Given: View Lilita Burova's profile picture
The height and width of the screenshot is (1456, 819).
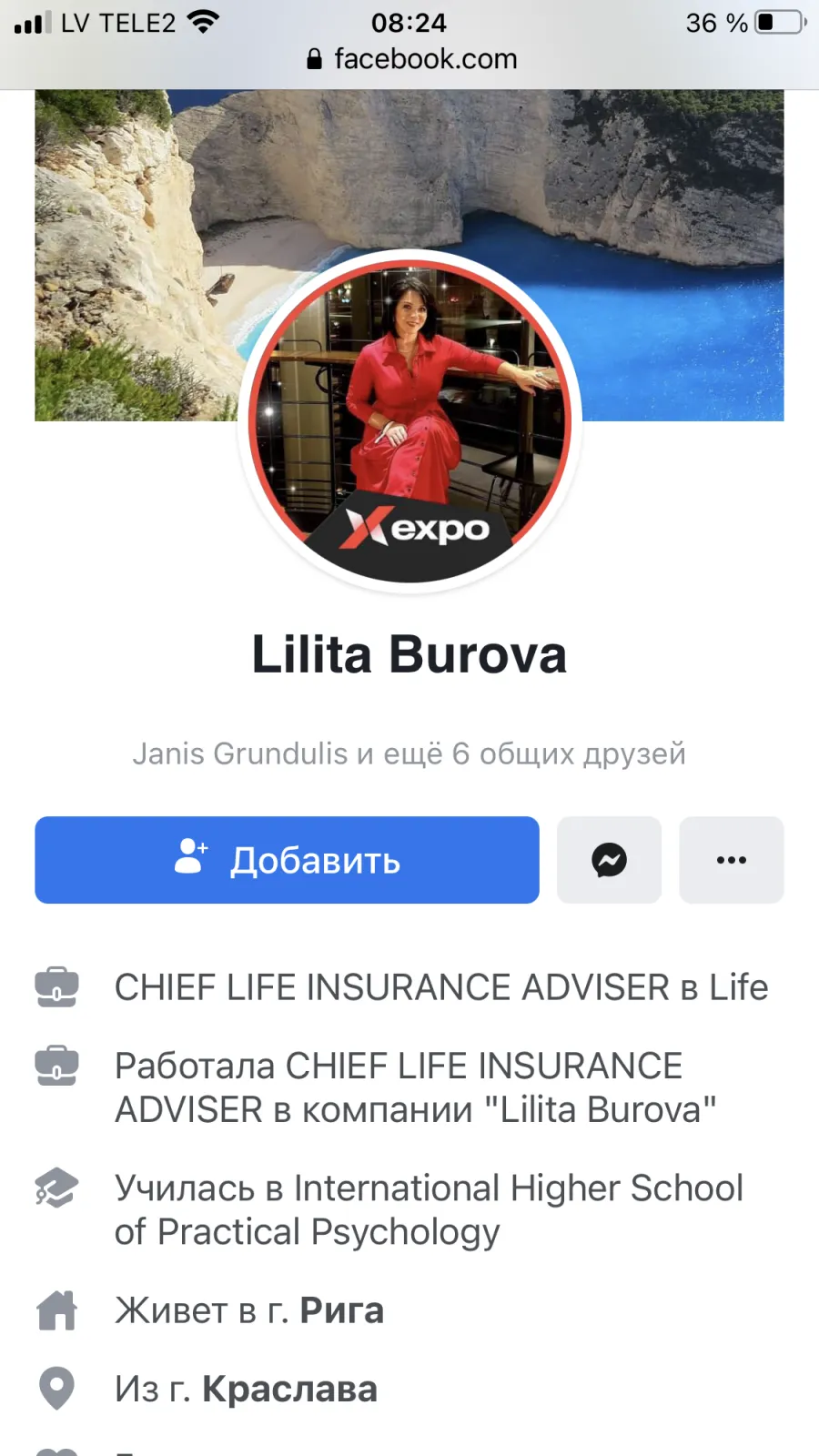Looking at the screenshot, I should [x=409, y=421].
